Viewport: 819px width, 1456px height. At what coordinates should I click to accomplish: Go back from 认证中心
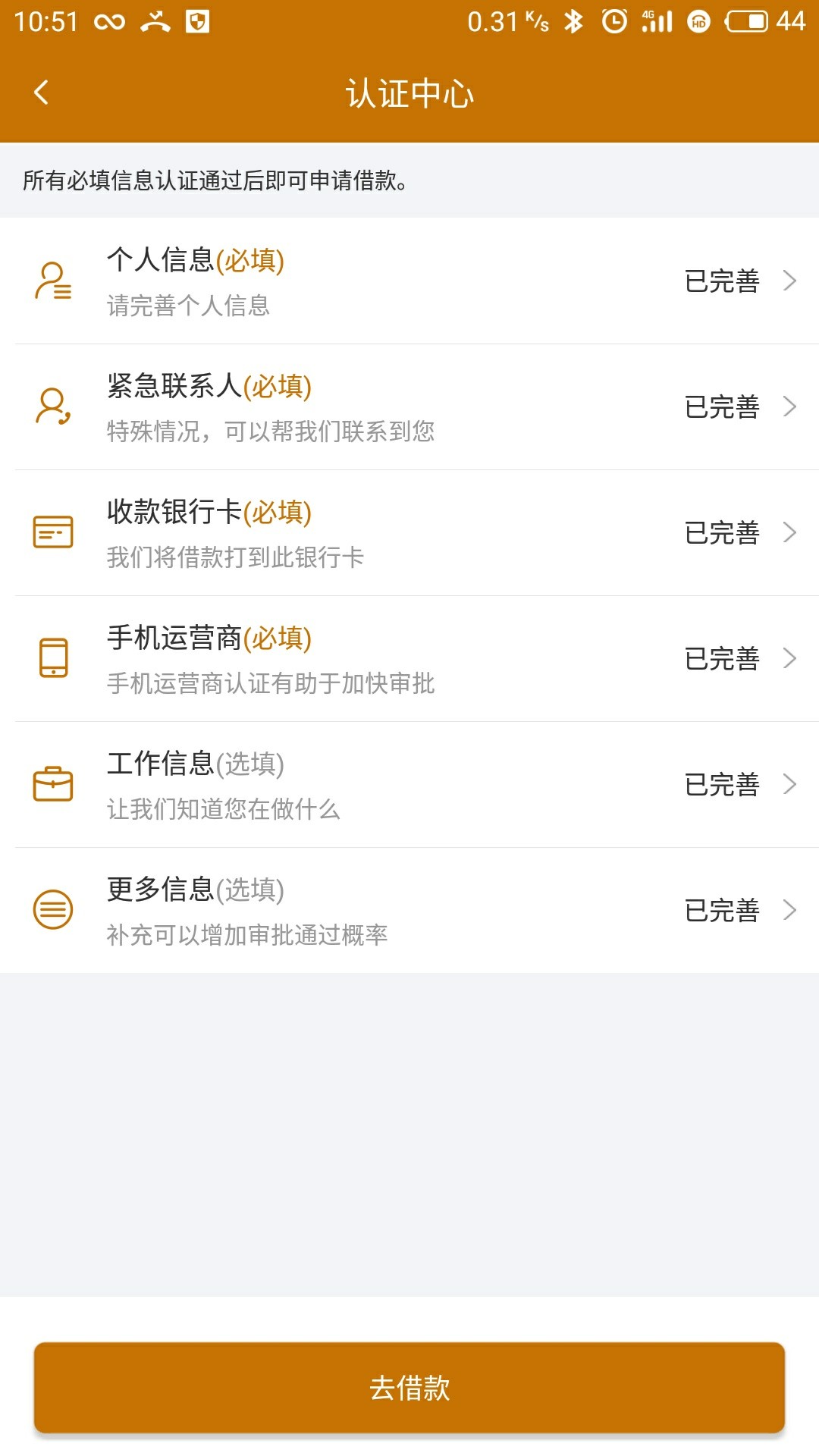[42, 93]
